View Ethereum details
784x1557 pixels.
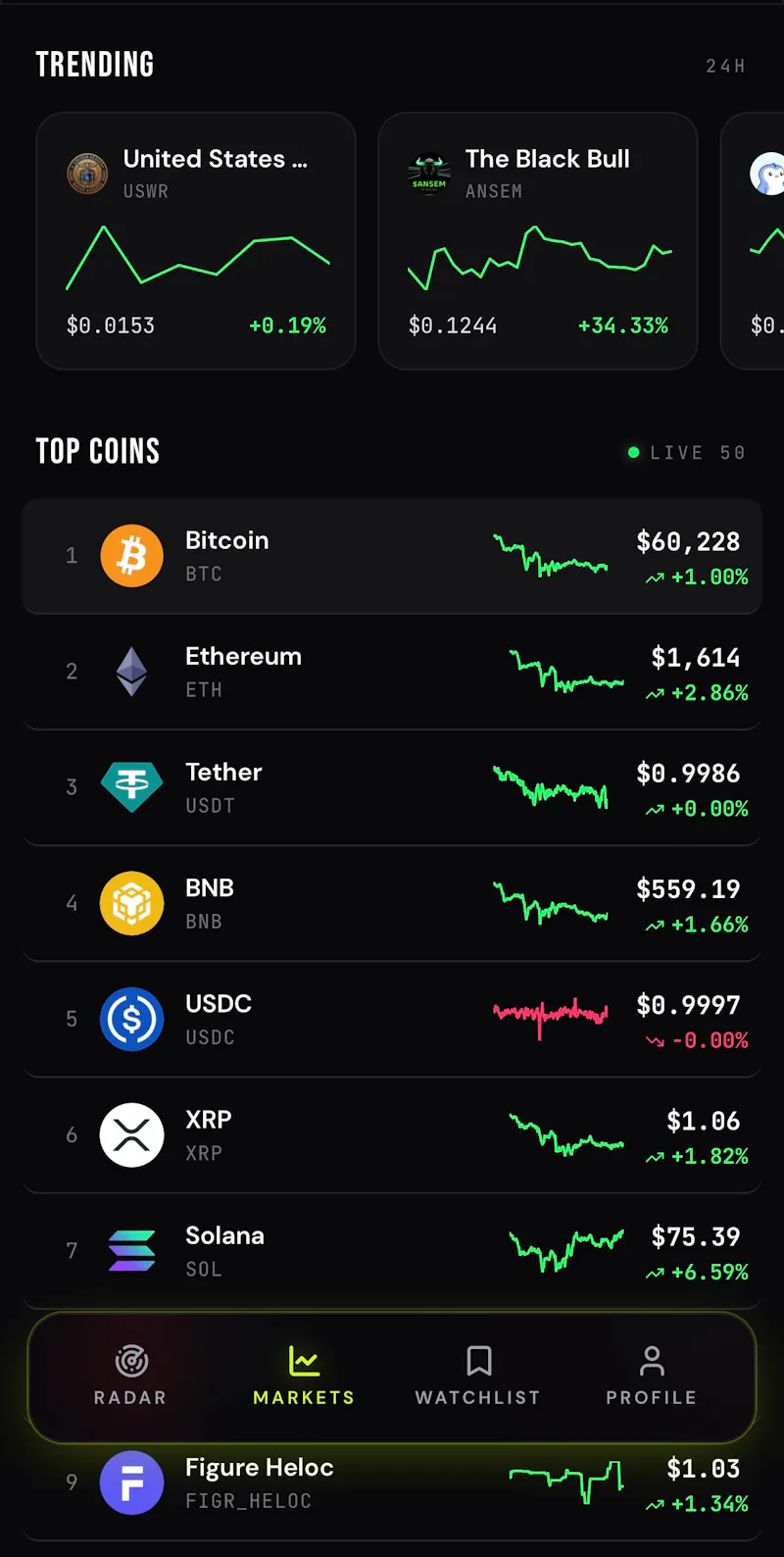point(392,672)
